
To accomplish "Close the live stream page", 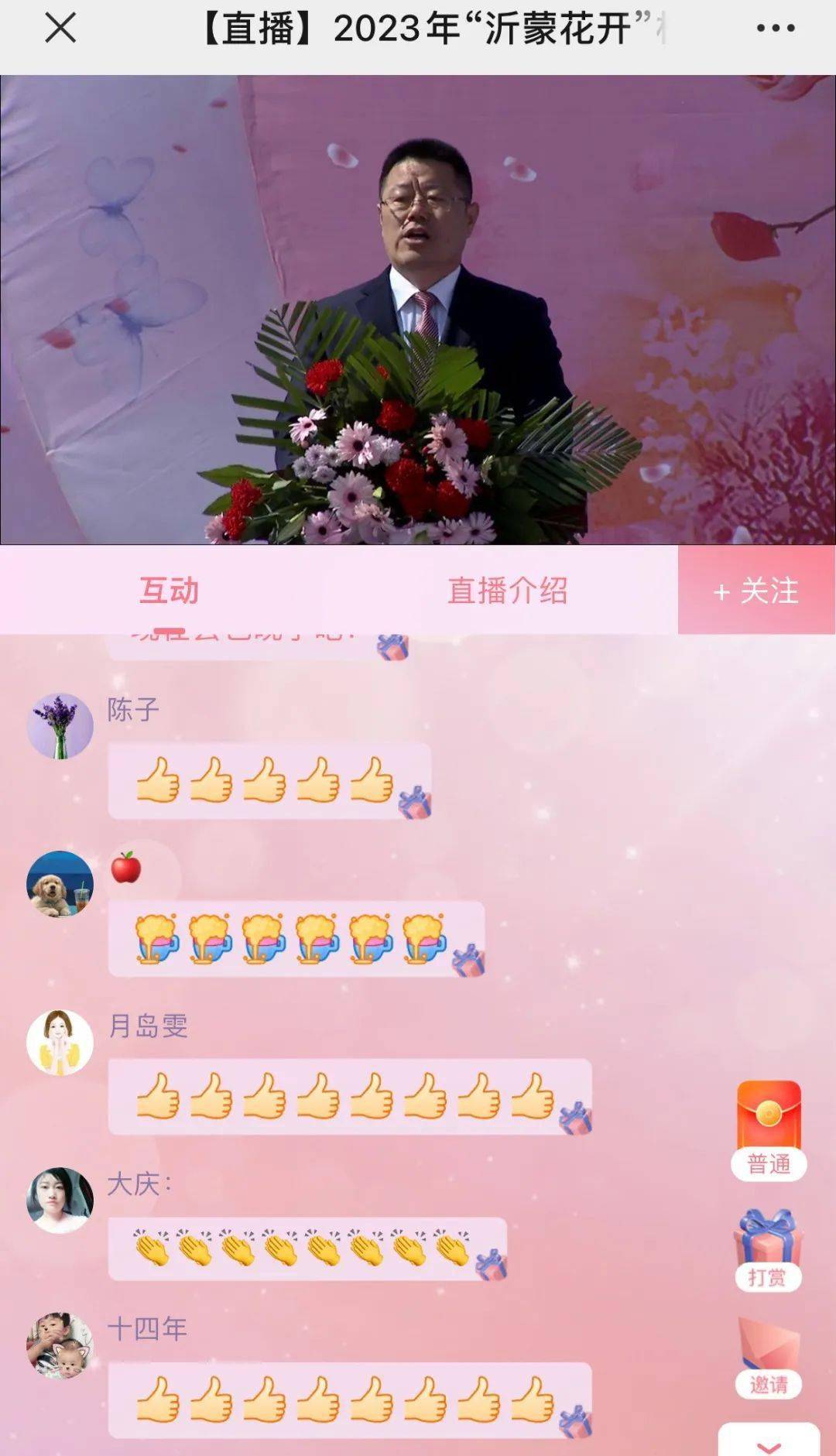I will click(x=60, y=29).
